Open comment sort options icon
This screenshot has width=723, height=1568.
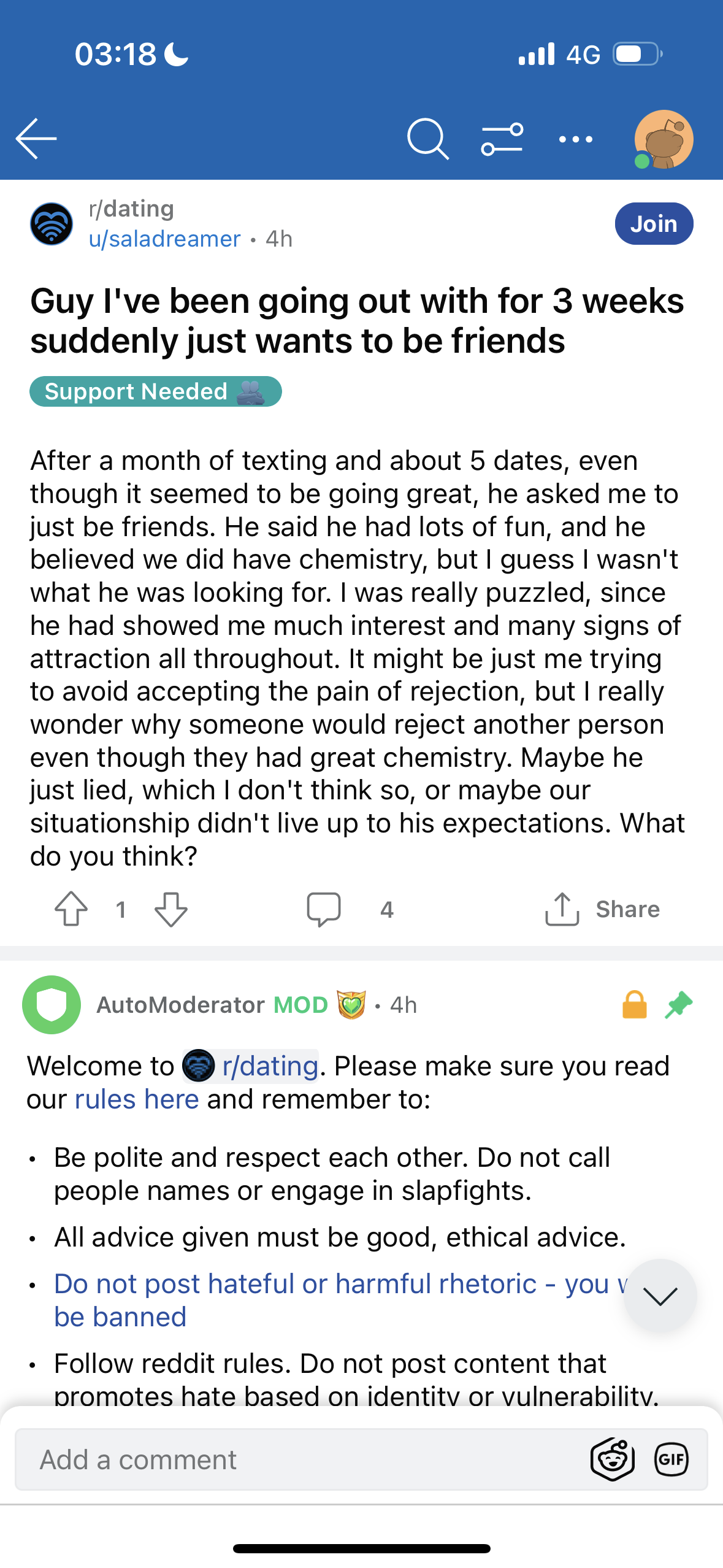click(x=502, y=139)
